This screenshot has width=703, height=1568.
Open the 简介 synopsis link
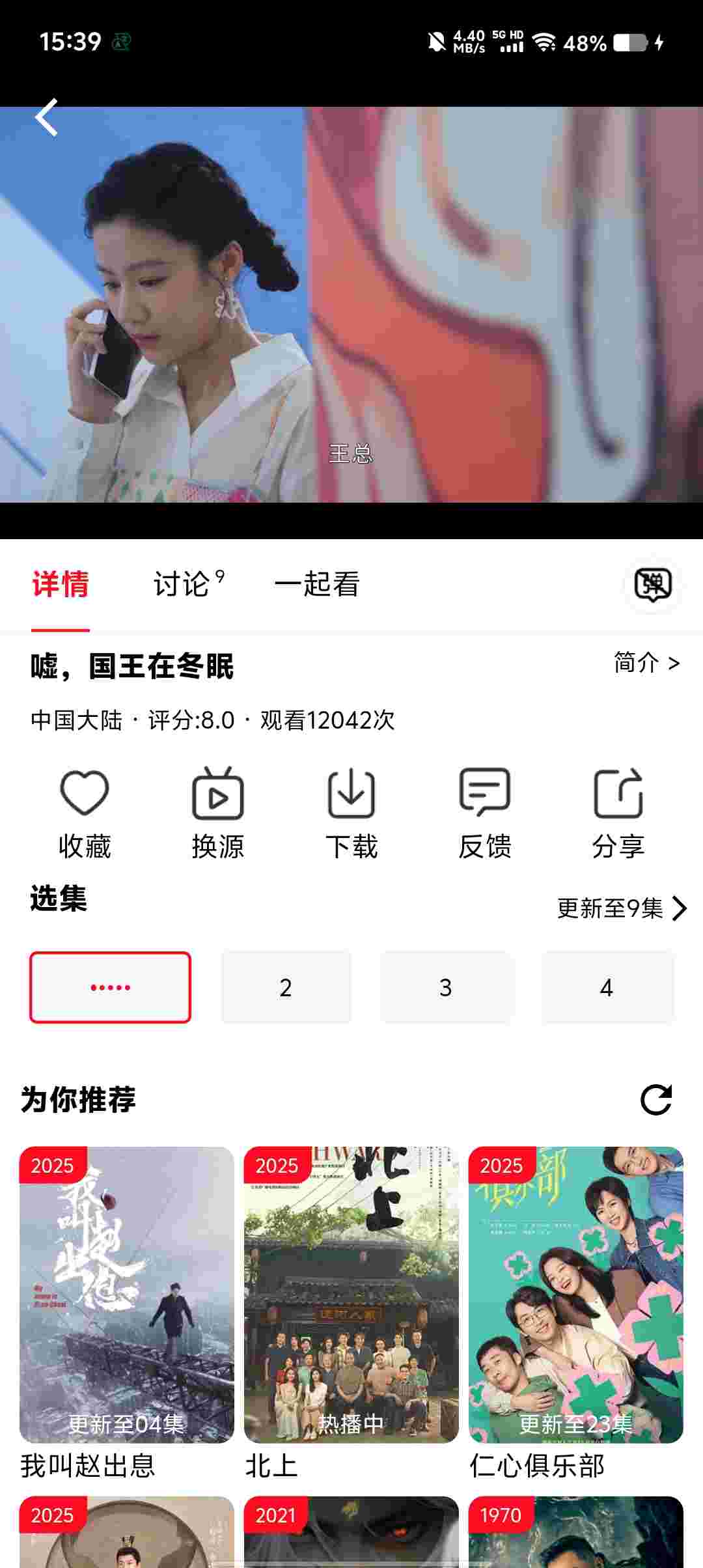pyautogui.click(x=646, y=663)
